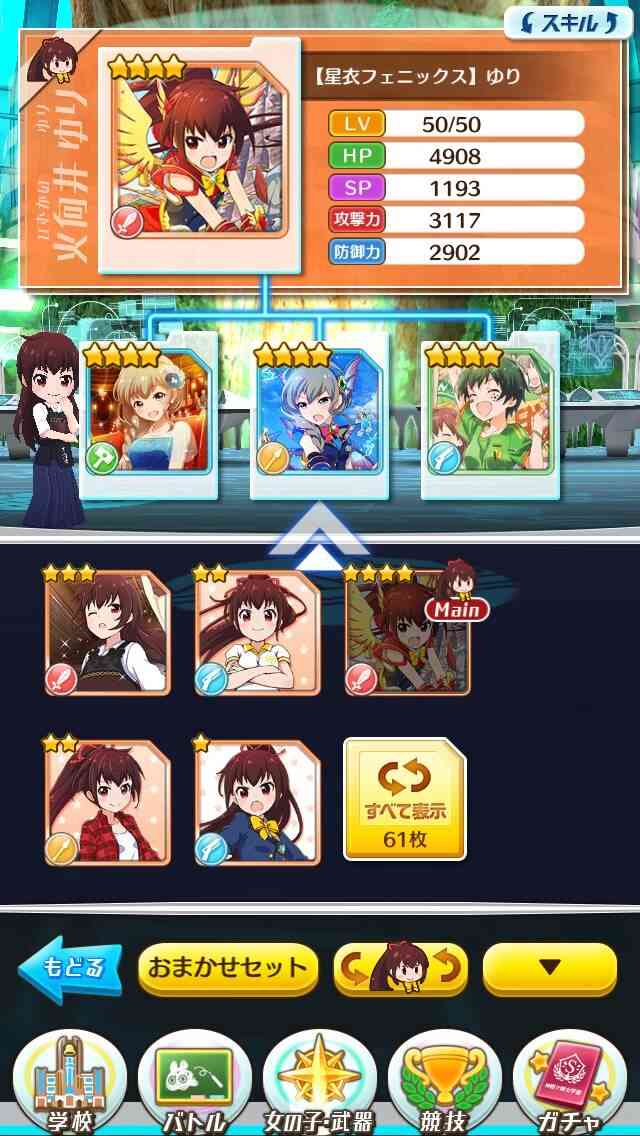The width and height of the screenshot is (640, 1136).
Task: Expand the yellow down-arrow dropdown
Action: tap(550, 967)
